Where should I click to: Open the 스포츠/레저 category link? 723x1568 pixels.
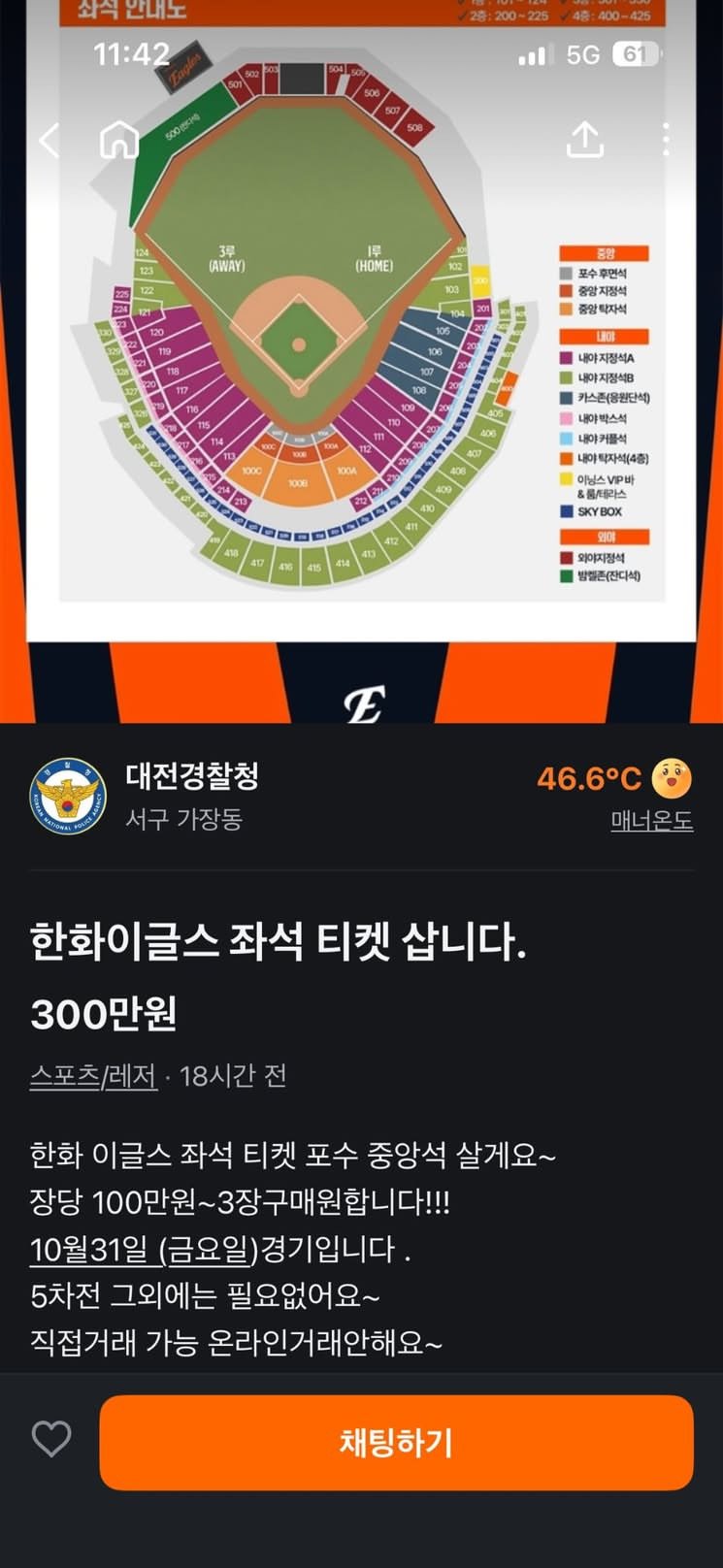pyautogui.click(x=93, y=1075)
